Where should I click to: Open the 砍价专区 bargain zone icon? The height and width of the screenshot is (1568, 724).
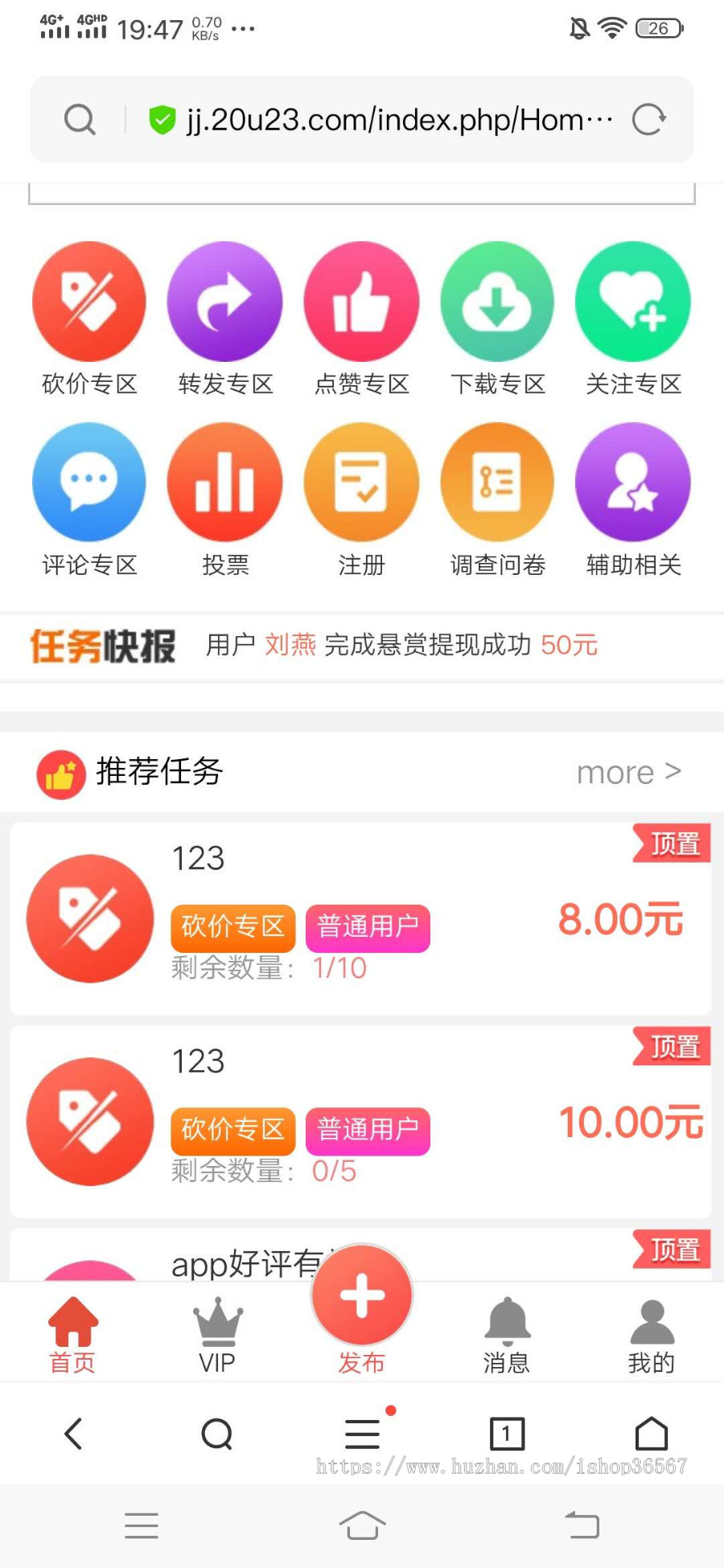coord(88,302)
